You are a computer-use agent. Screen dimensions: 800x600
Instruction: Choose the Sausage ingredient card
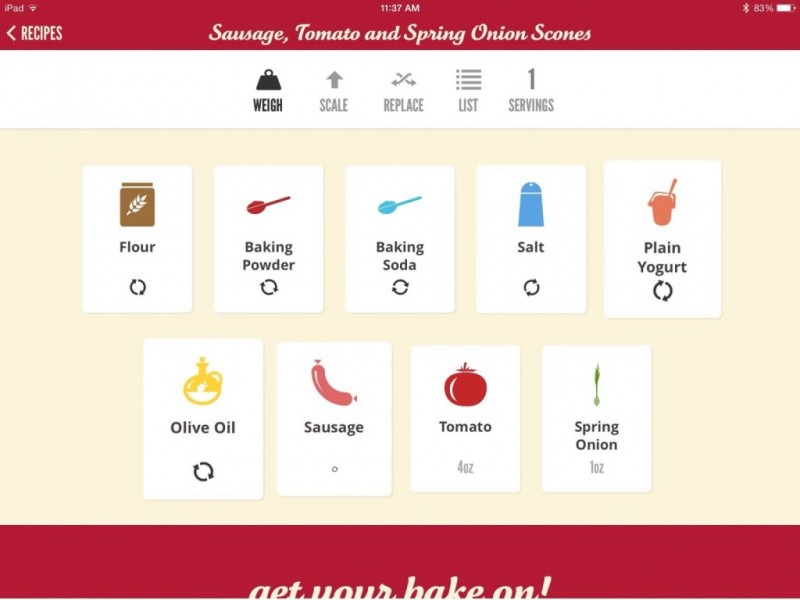click(334, 418)
